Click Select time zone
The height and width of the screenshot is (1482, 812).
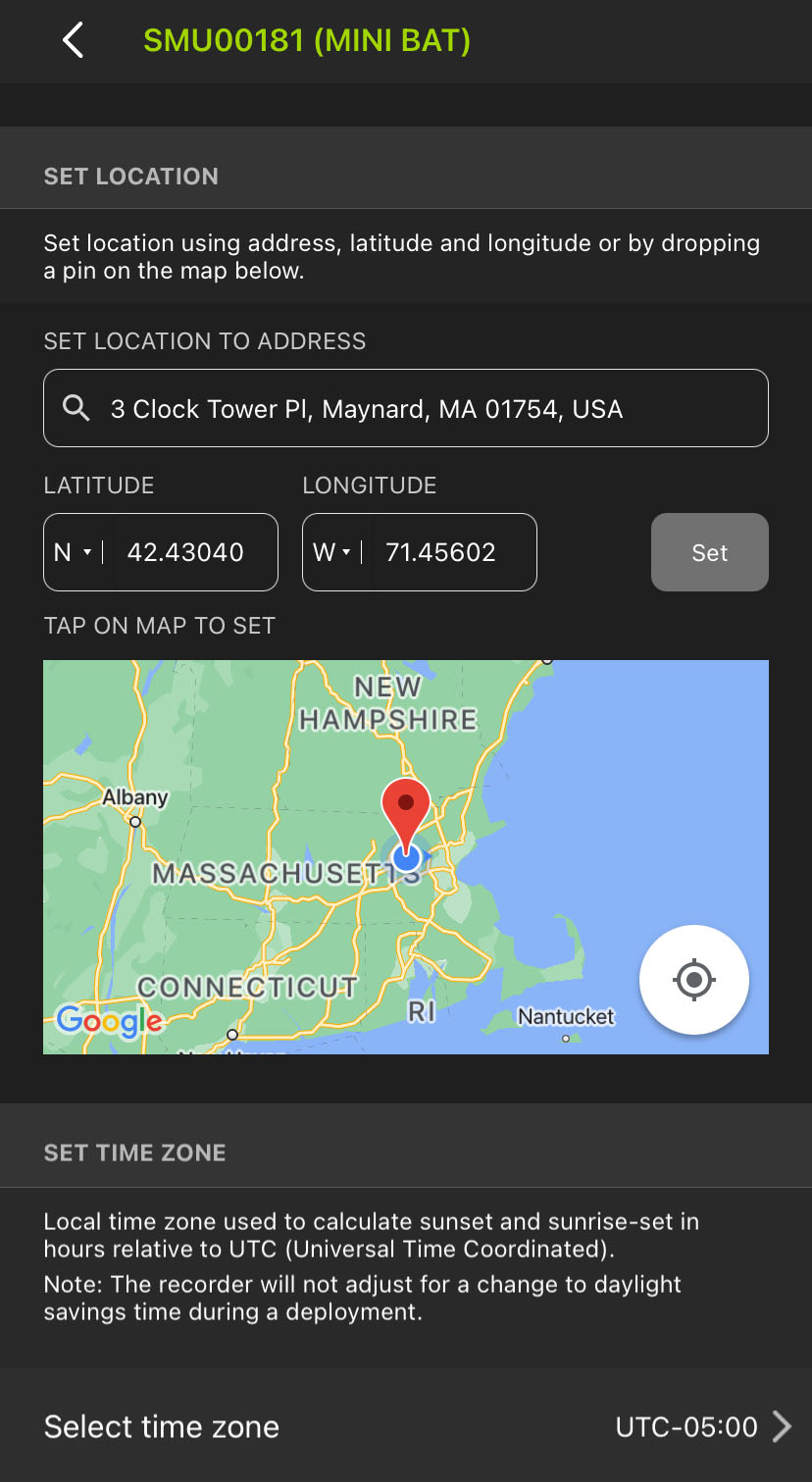(161, 1426)
